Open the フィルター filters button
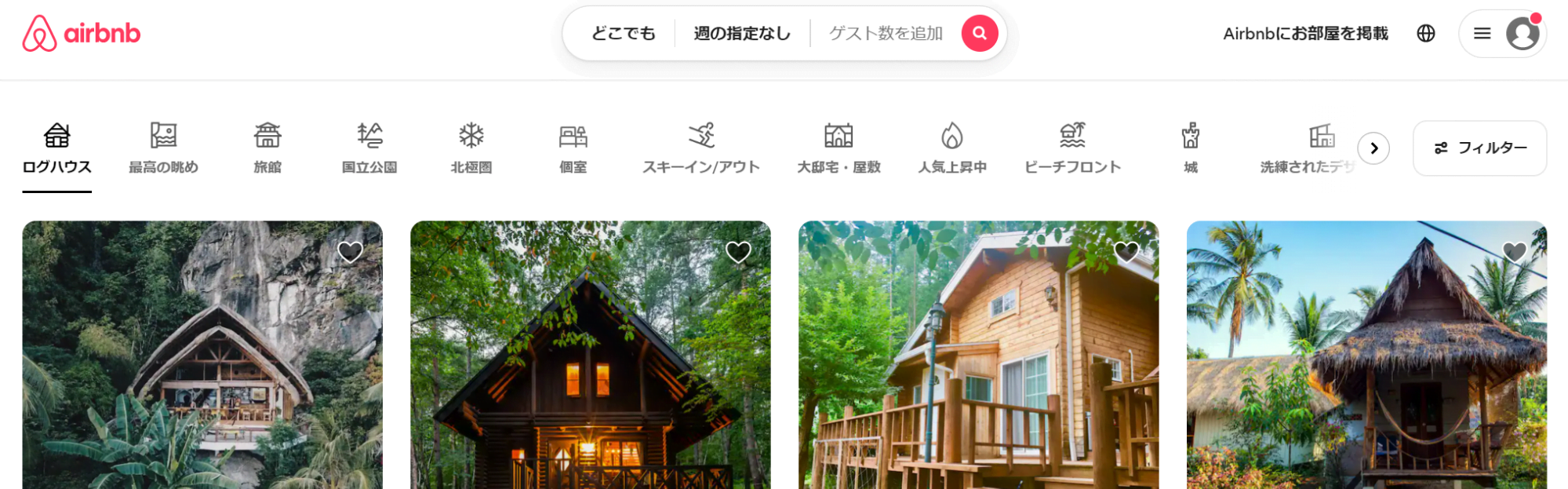The height and width of the screenshot is (489, 1568). click(x=1479, y=148)
